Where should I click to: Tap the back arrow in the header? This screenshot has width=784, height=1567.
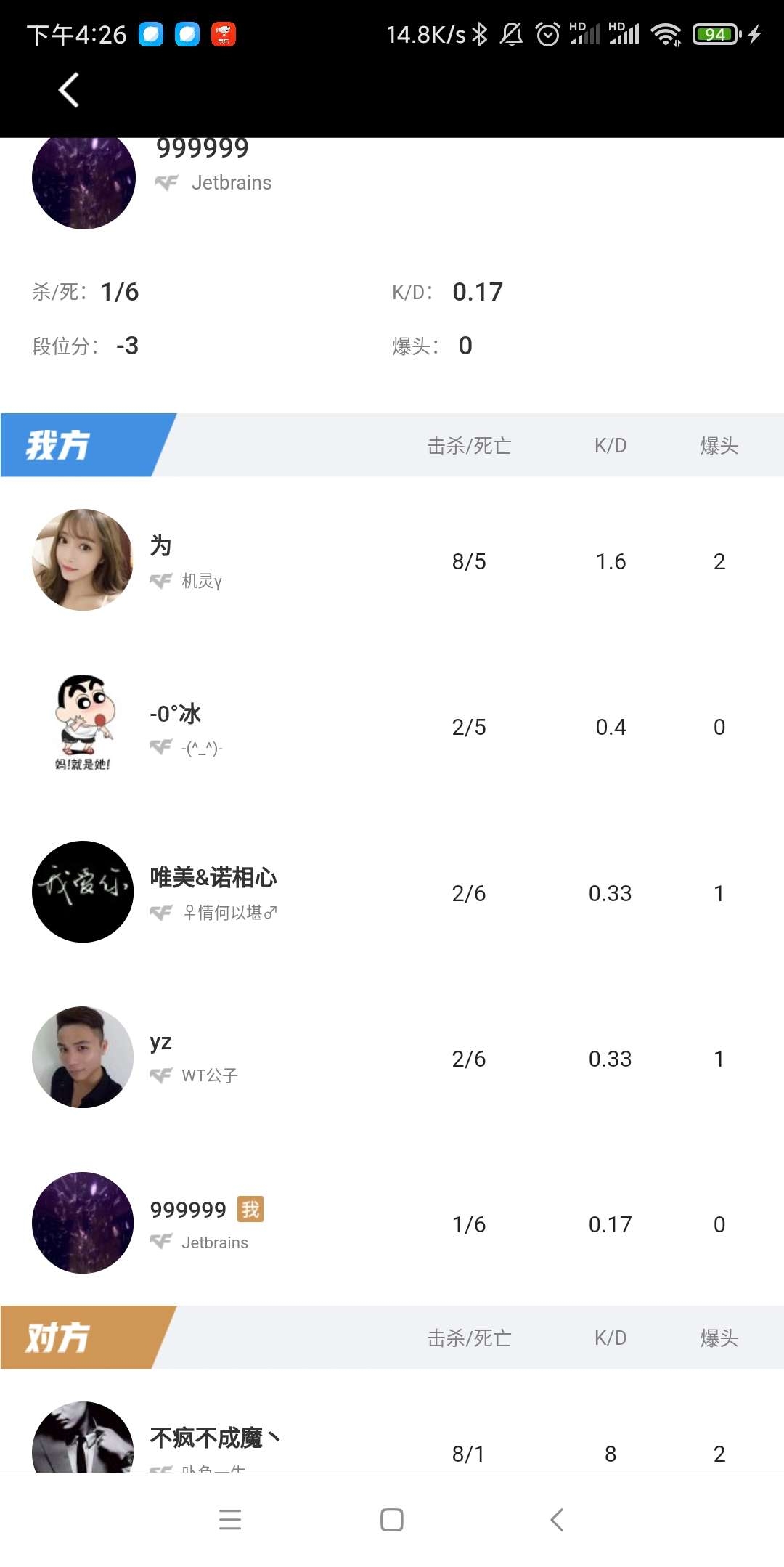click(x=69, y=91)
